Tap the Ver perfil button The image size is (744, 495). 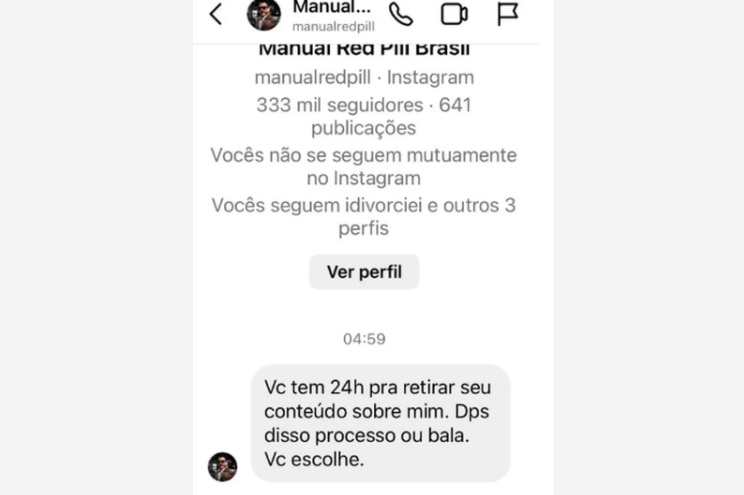[364, 272]
